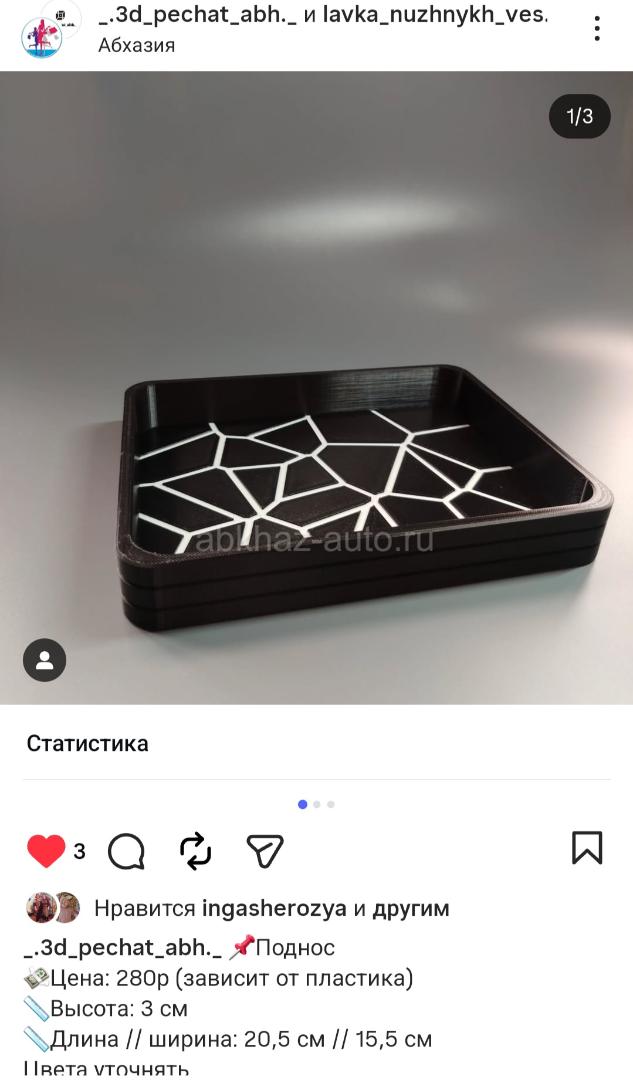Viewport: 633px width, 1080px height.
Task: Share post via paper plane
Action: tap(265, 851)
